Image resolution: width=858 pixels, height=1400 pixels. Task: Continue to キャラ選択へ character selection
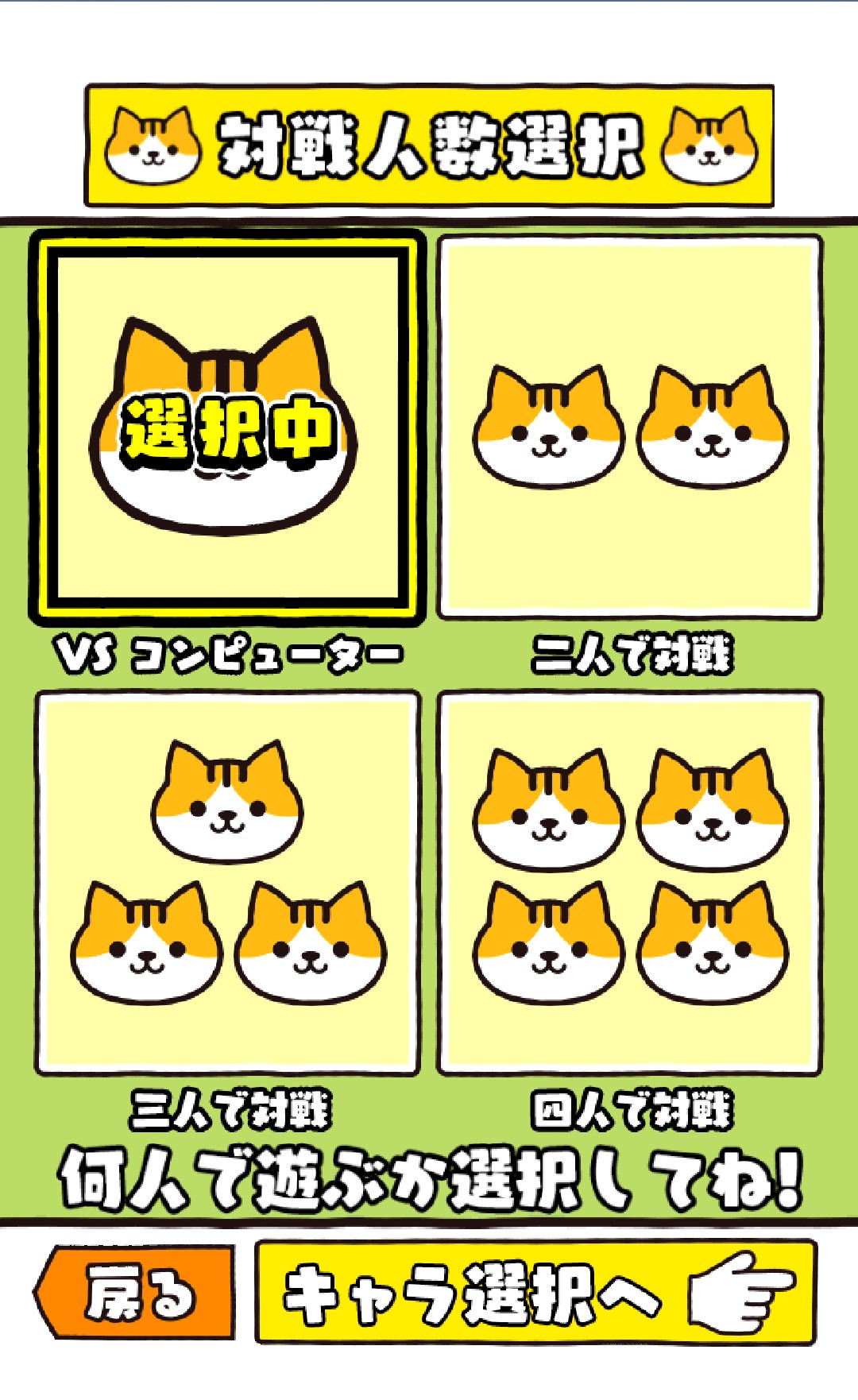pyautogui.click(x=535, y=1294)
